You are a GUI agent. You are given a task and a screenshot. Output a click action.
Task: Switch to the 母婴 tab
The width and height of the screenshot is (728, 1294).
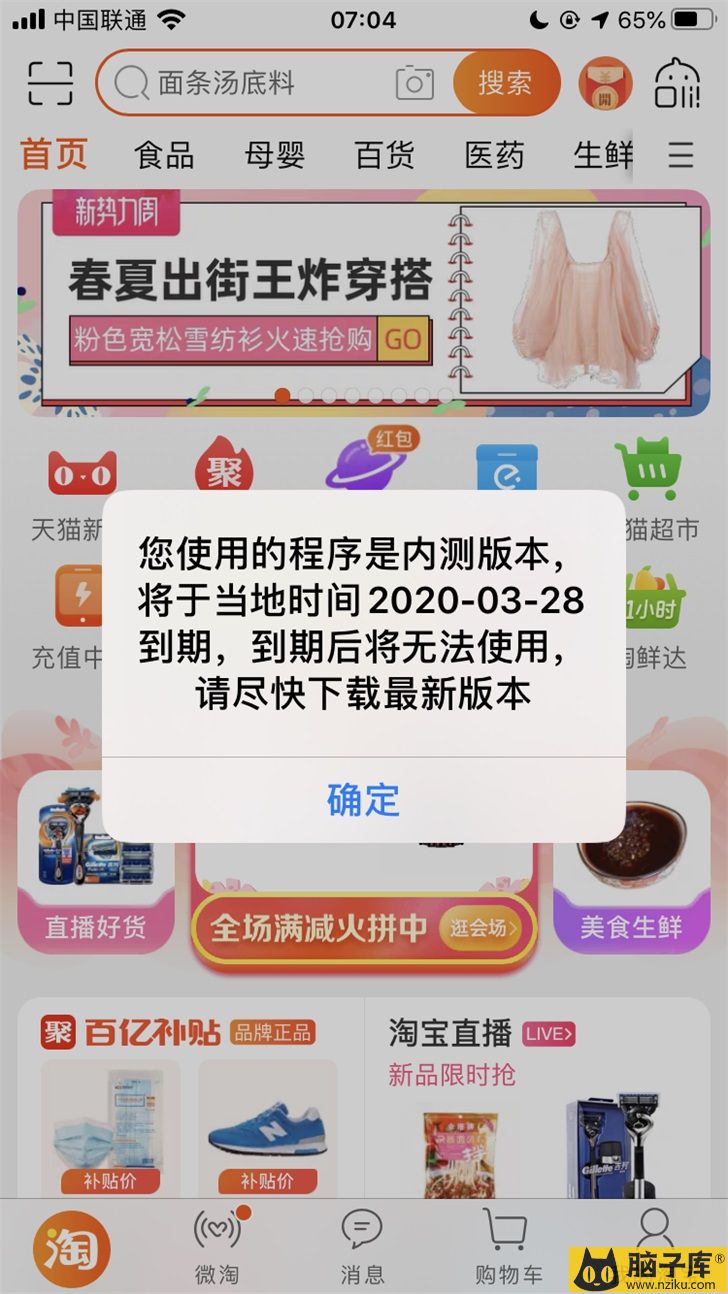(274, 155)
